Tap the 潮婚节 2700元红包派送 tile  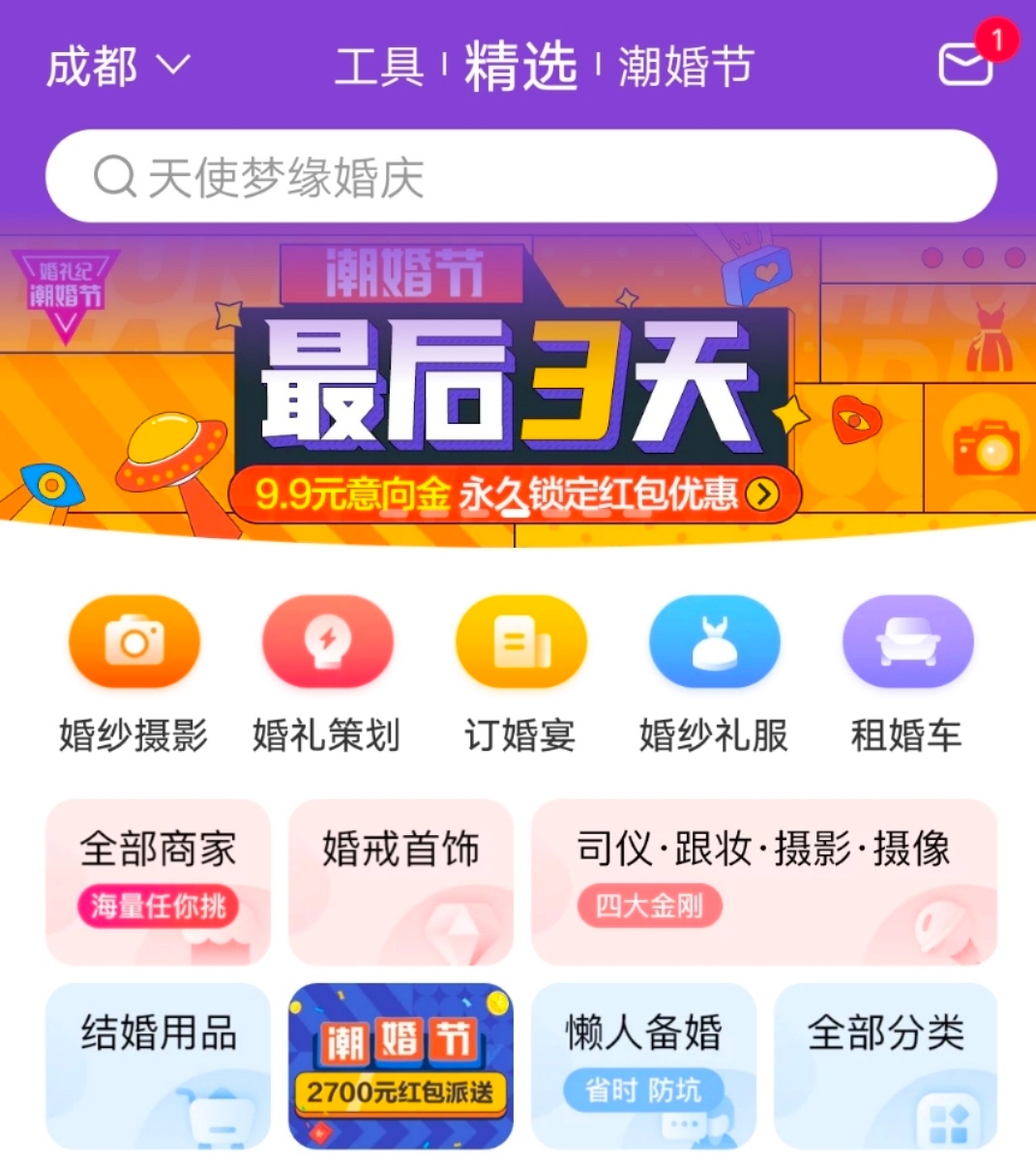point(400,1065)
